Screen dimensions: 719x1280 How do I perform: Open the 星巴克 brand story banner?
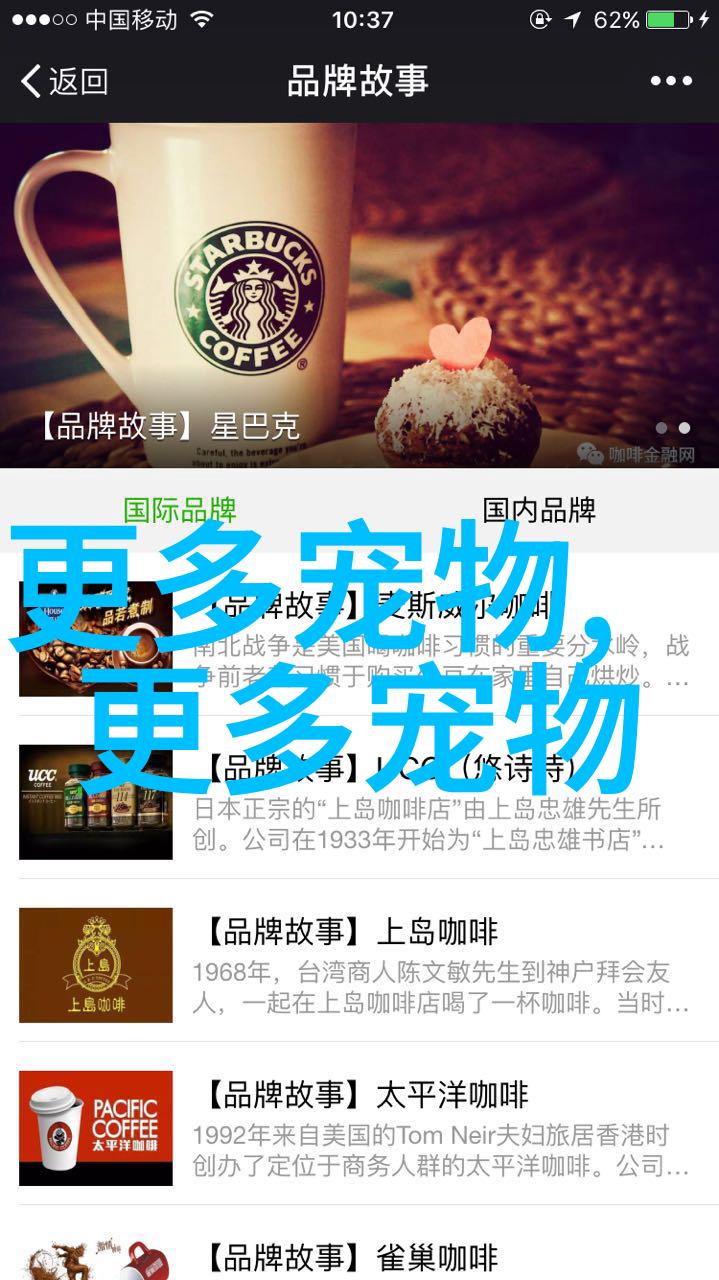click(359, 295)
